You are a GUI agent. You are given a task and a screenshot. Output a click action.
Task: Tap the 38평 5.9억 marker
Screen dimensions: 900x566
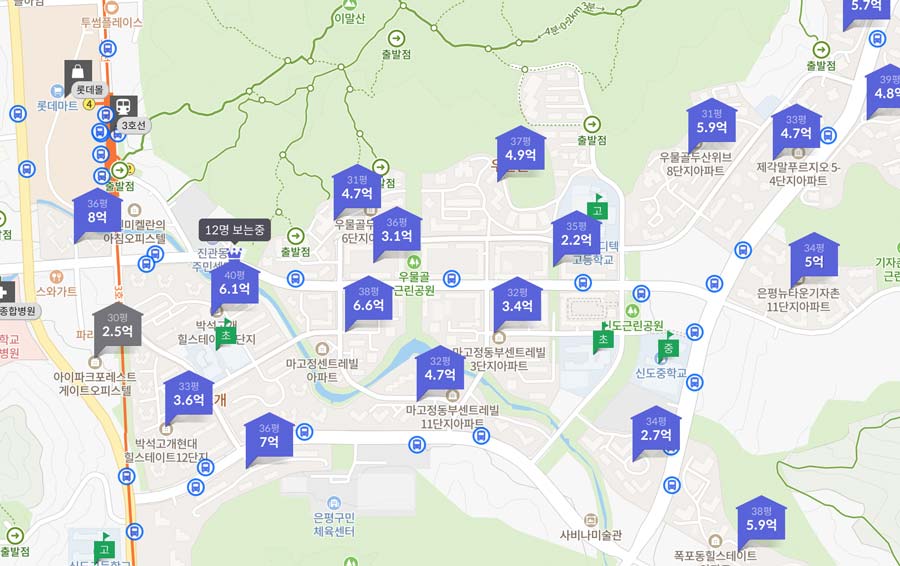(x=761, y=520)
